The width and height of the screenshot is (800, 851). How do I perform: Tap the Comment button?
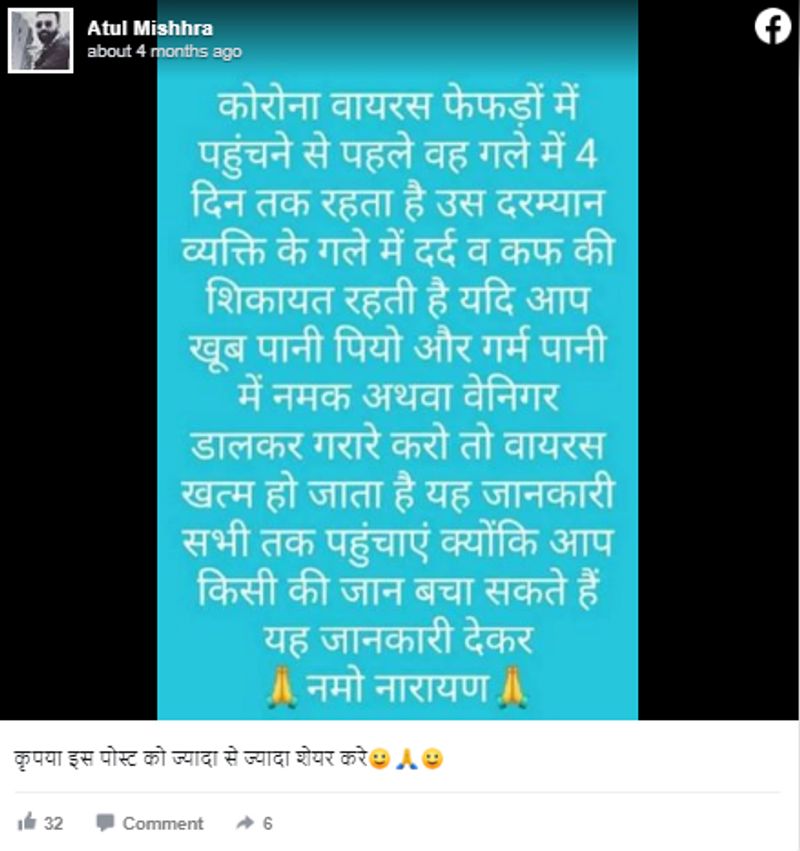150,823
